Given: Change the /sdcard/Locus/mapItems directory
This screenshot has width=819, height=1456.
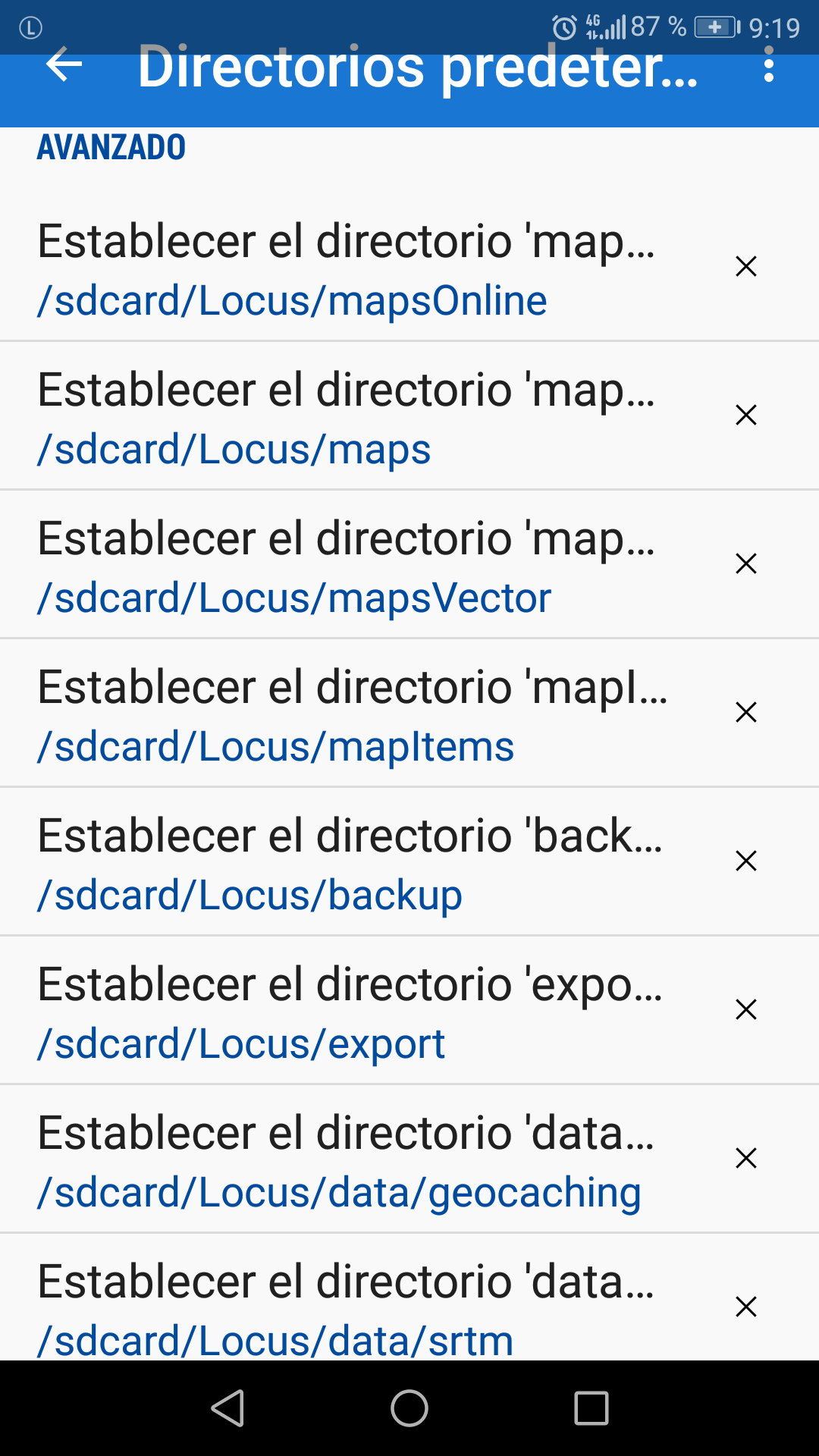Looking at the screenshot, I should click(349, 716).
